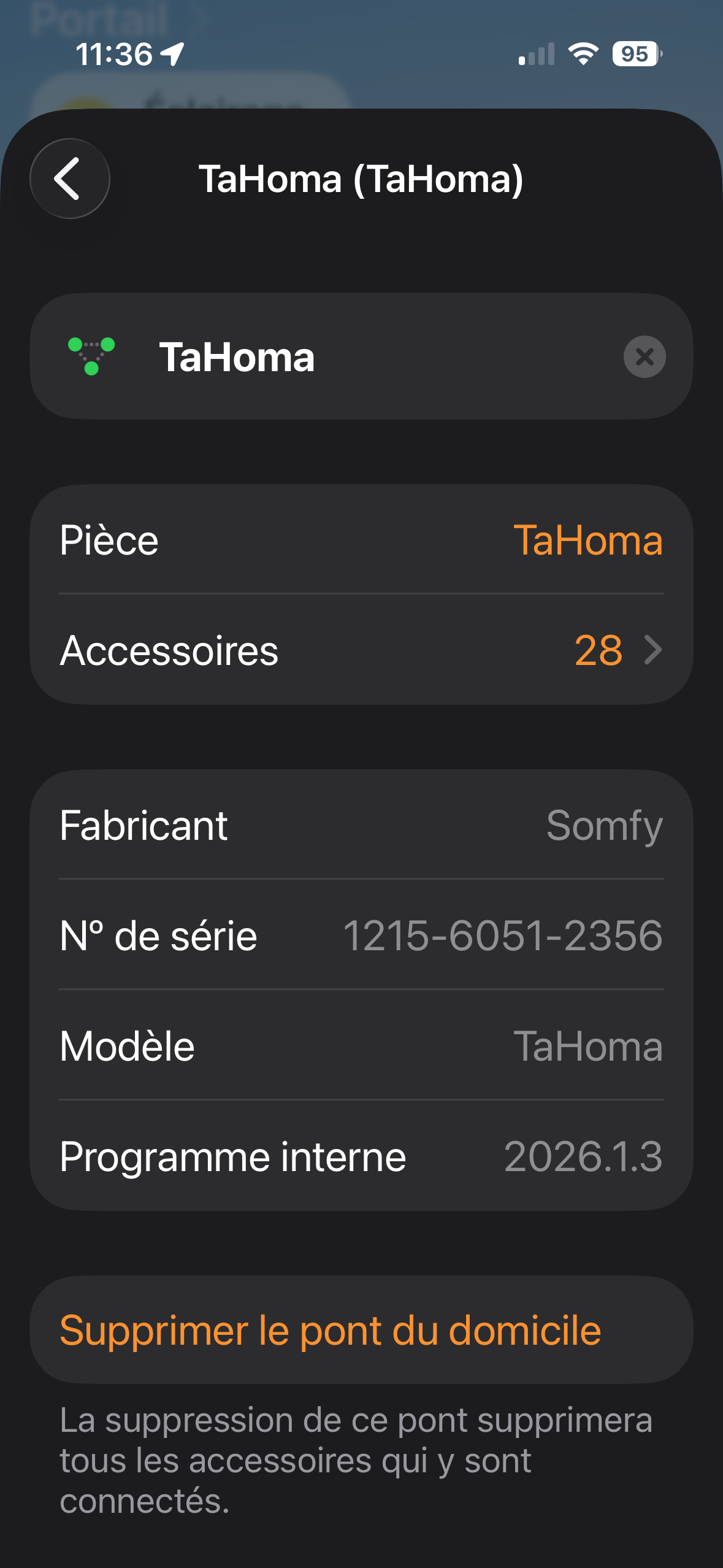Edit the TaHoma bridge name field
The image size is (723, 1568).
click(368, 356)
